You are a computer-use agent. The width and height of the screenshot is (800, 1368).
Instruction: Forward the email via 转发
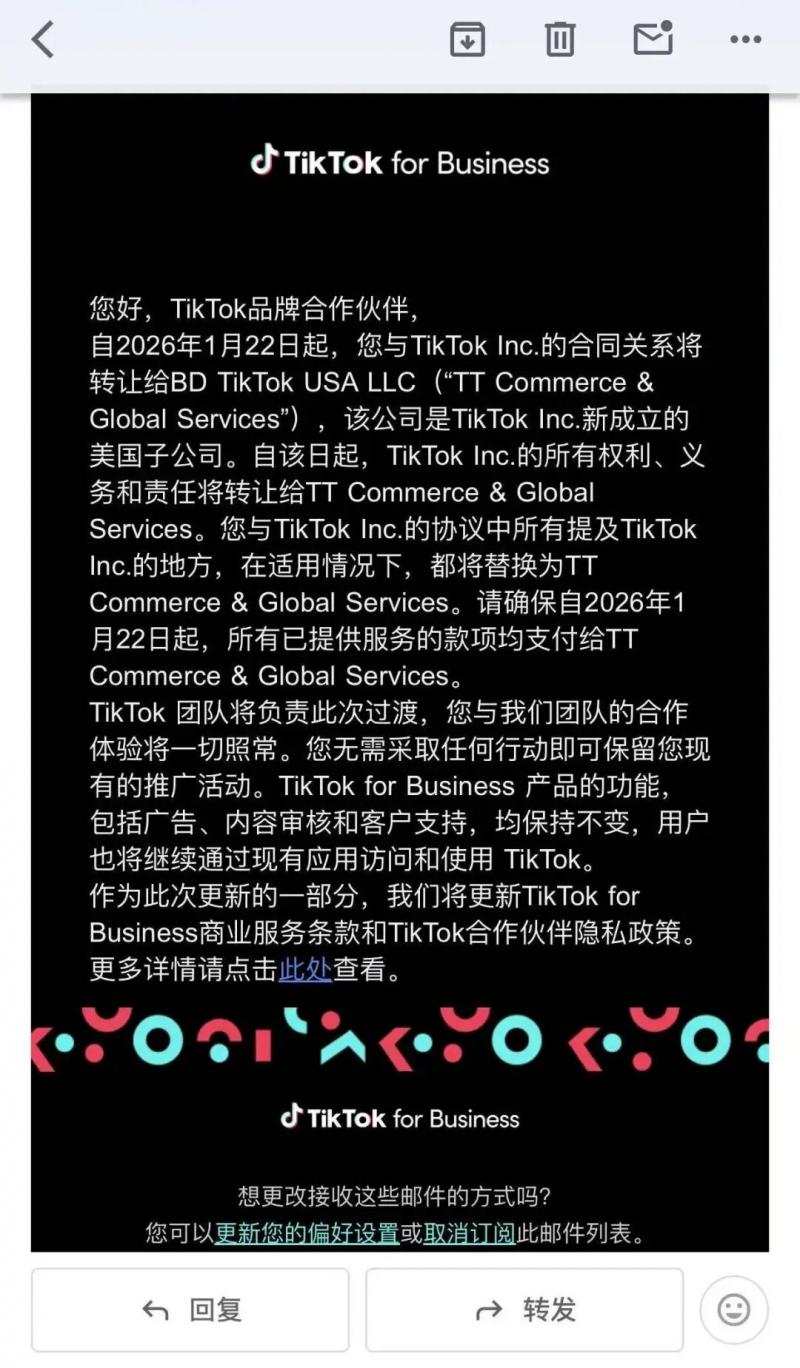point(524,1310)
